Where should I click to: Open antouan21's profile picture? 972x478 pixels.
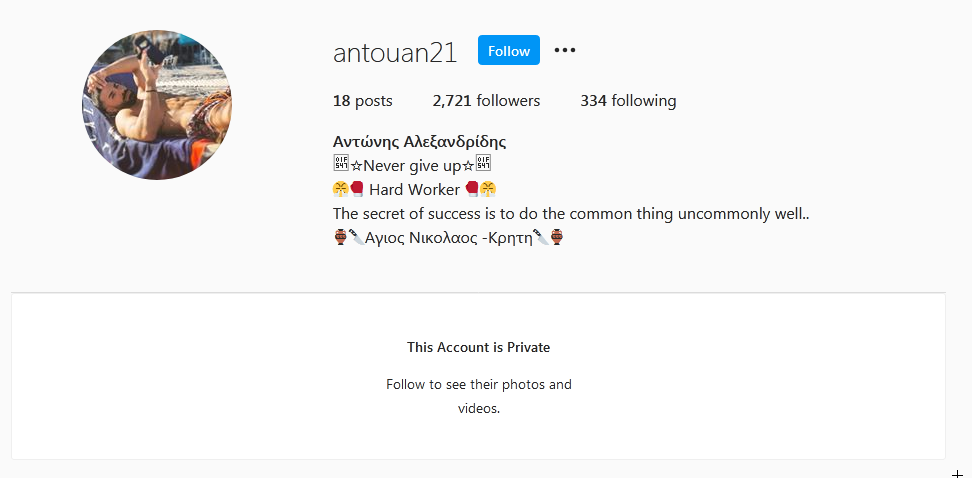tap(157, 105)
